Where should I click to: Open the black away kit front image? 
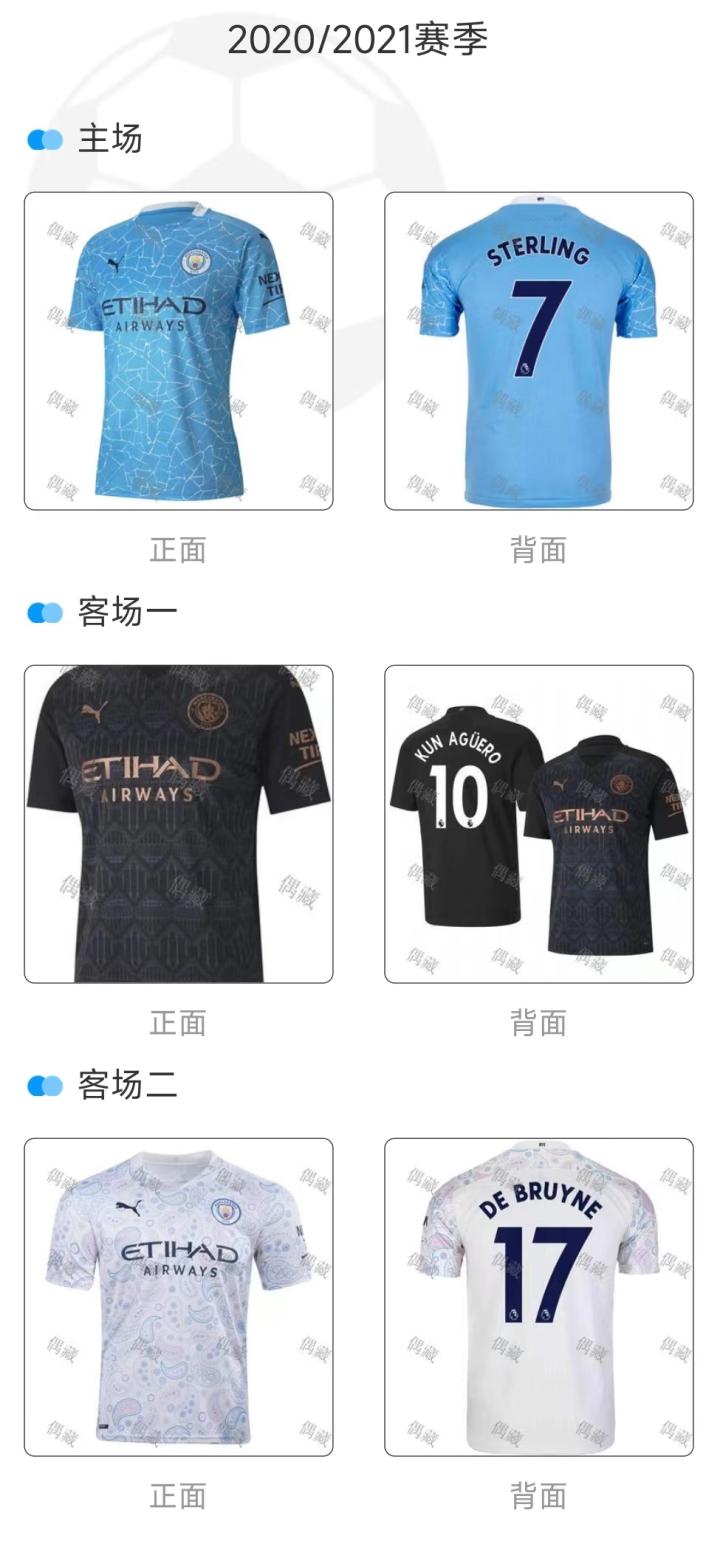pos(178,824)
